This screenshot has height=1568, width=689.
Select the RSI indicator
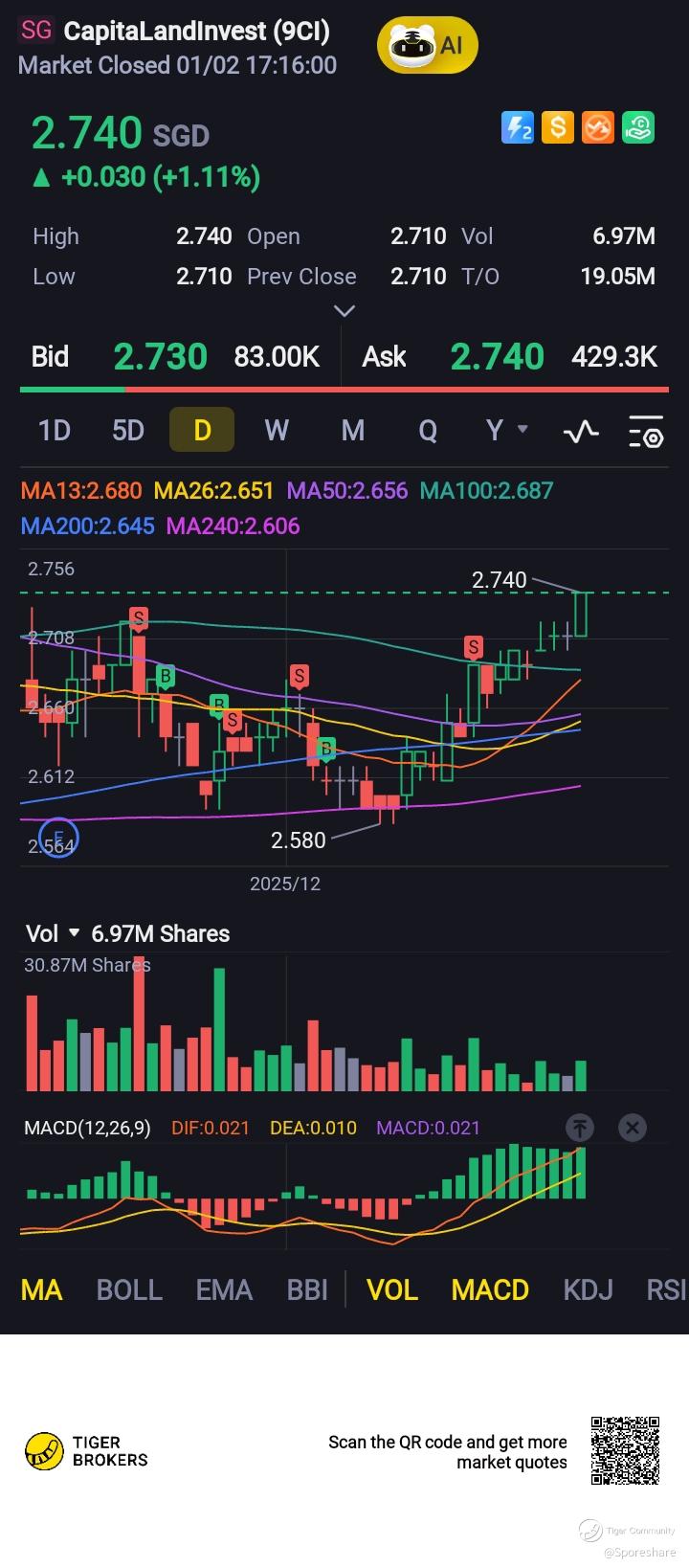(x=666, y=1289)
